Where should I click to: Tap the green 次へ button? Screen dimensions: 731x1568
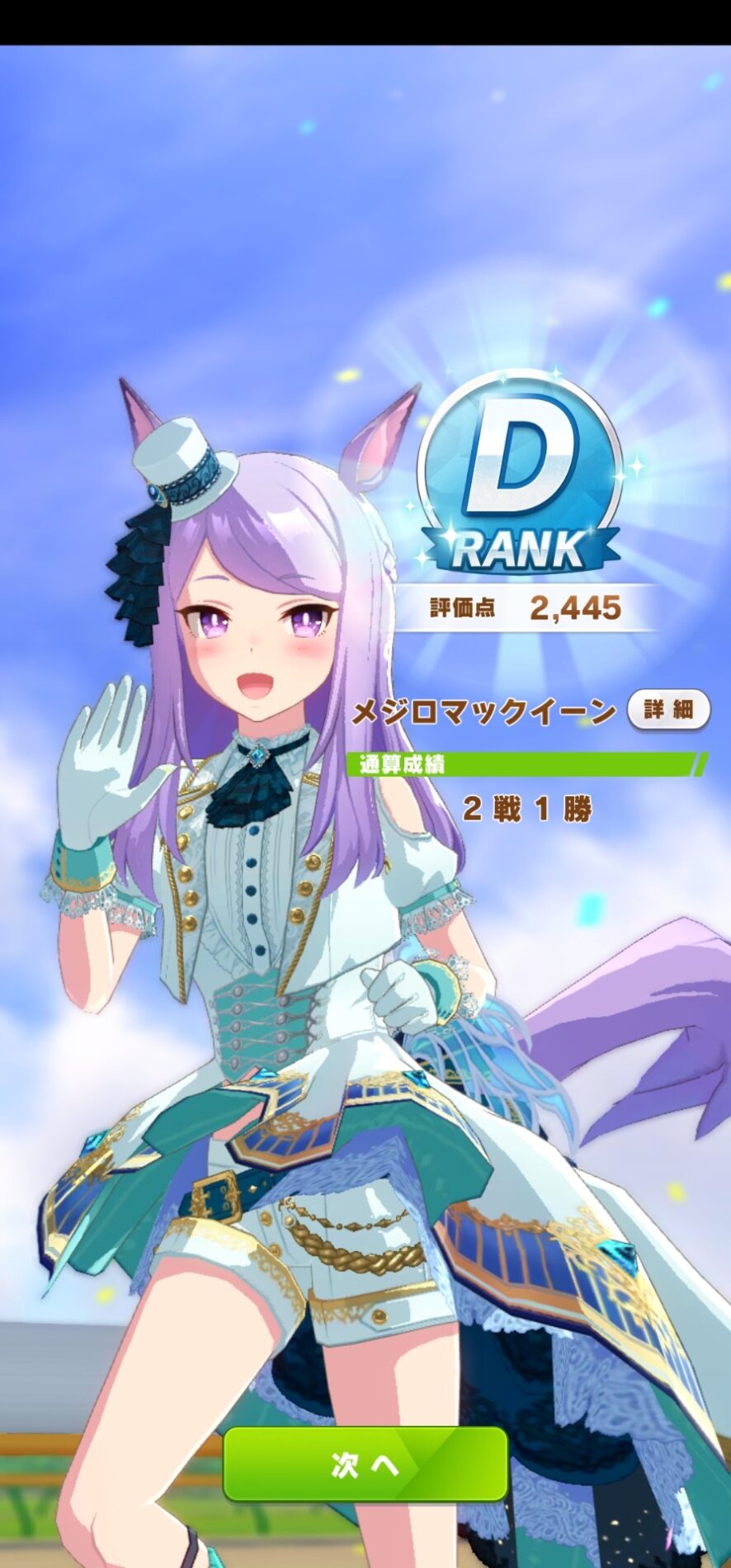(x=365, y=1464)
